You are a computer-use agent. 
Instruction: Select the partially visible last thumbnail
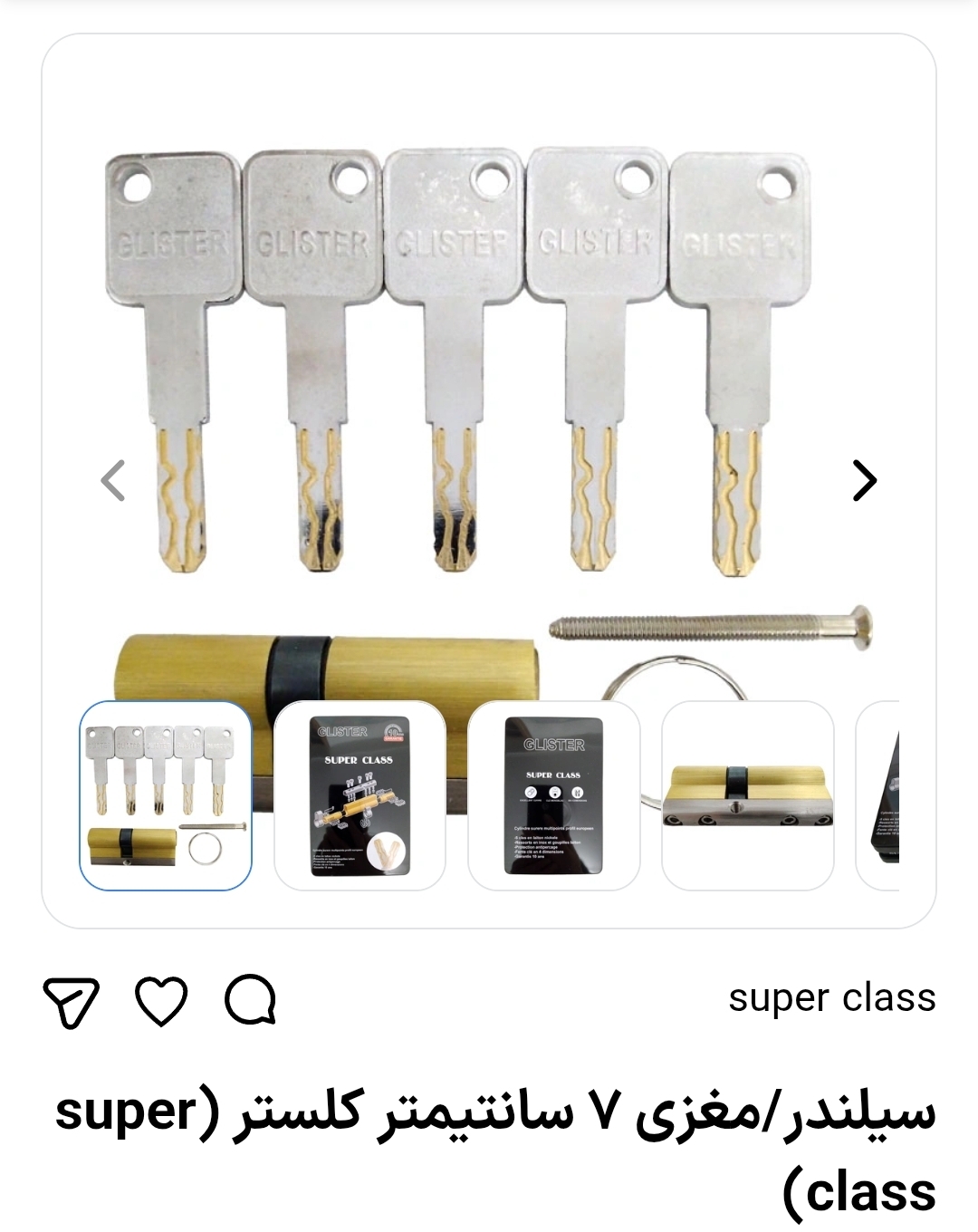tap(880, 795)
